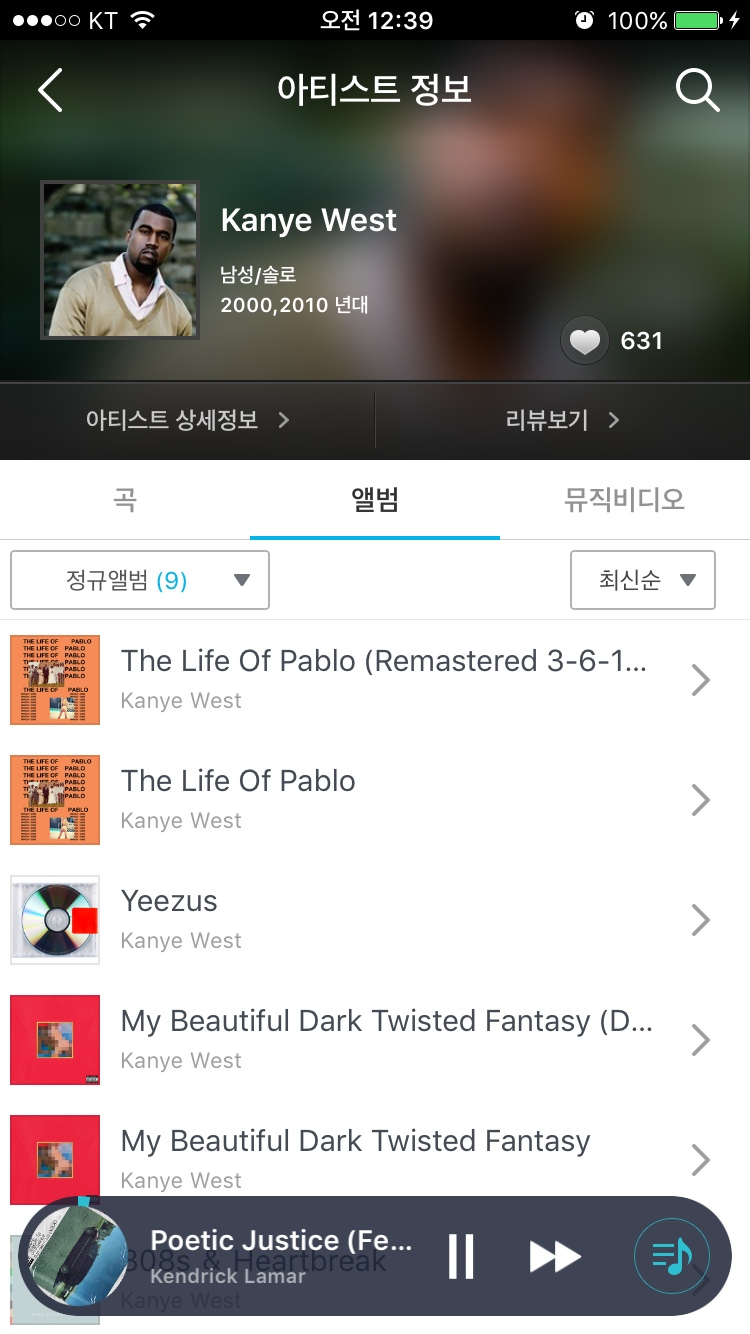
Task: Expand the 정규앨범 (9) dropdown
Action: coord(140,580)
